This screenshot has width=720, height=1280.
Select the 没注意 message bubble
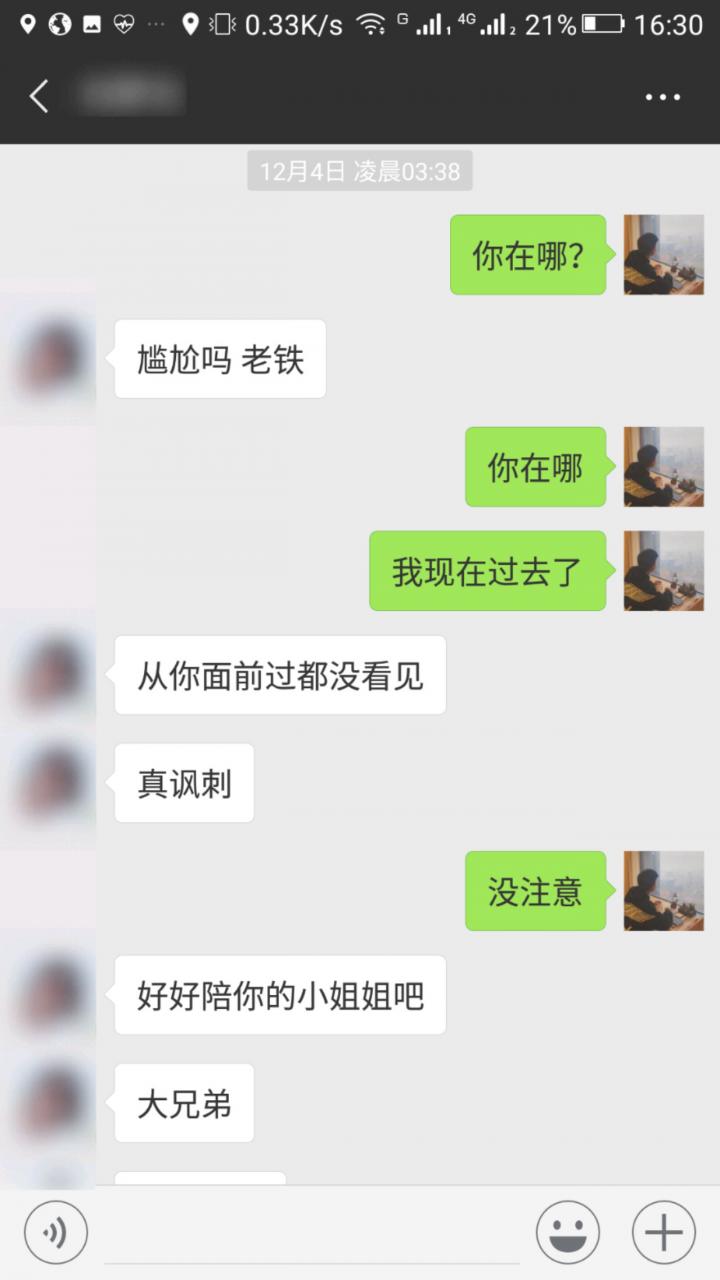(x=535, y=891)
